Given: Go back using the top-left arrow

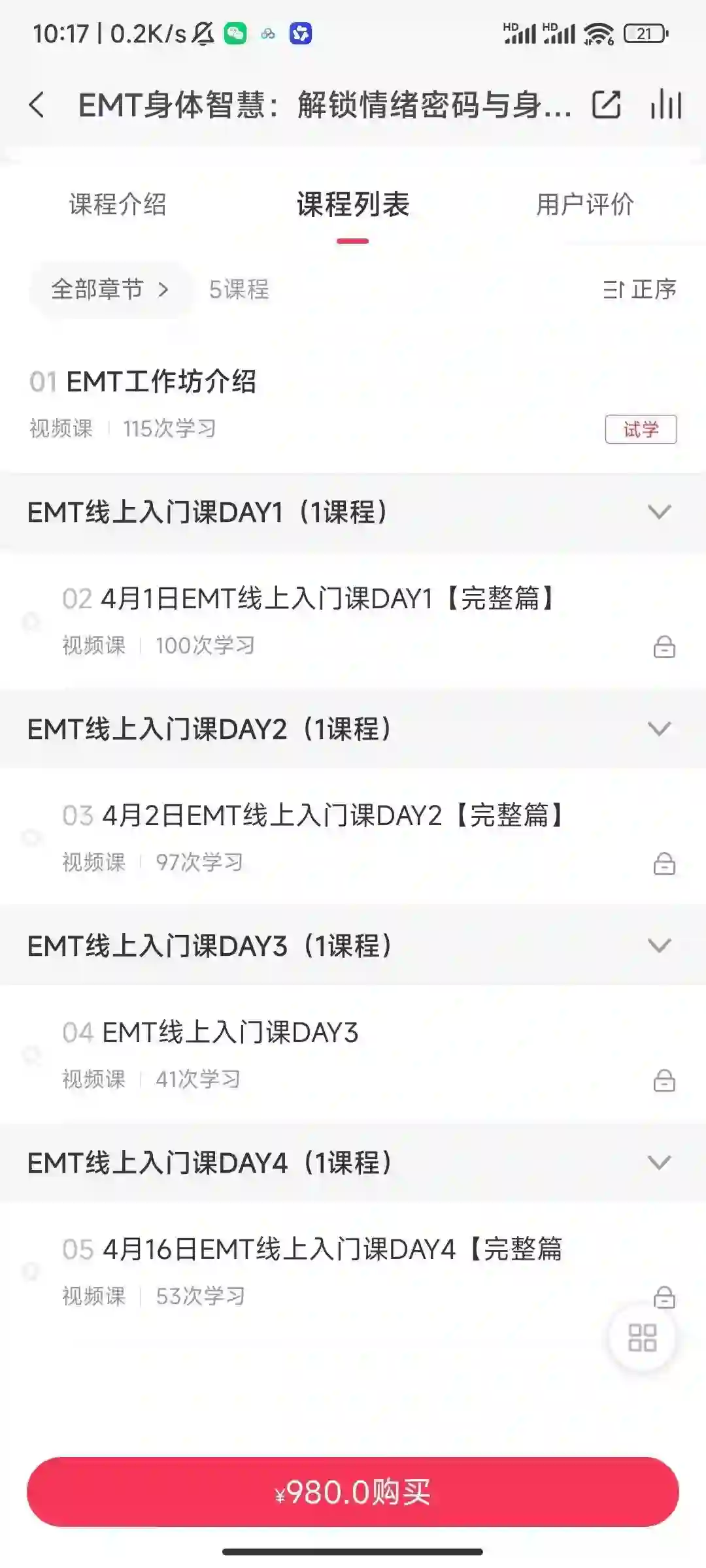Looking at the screenshot, I should [37, 105].
